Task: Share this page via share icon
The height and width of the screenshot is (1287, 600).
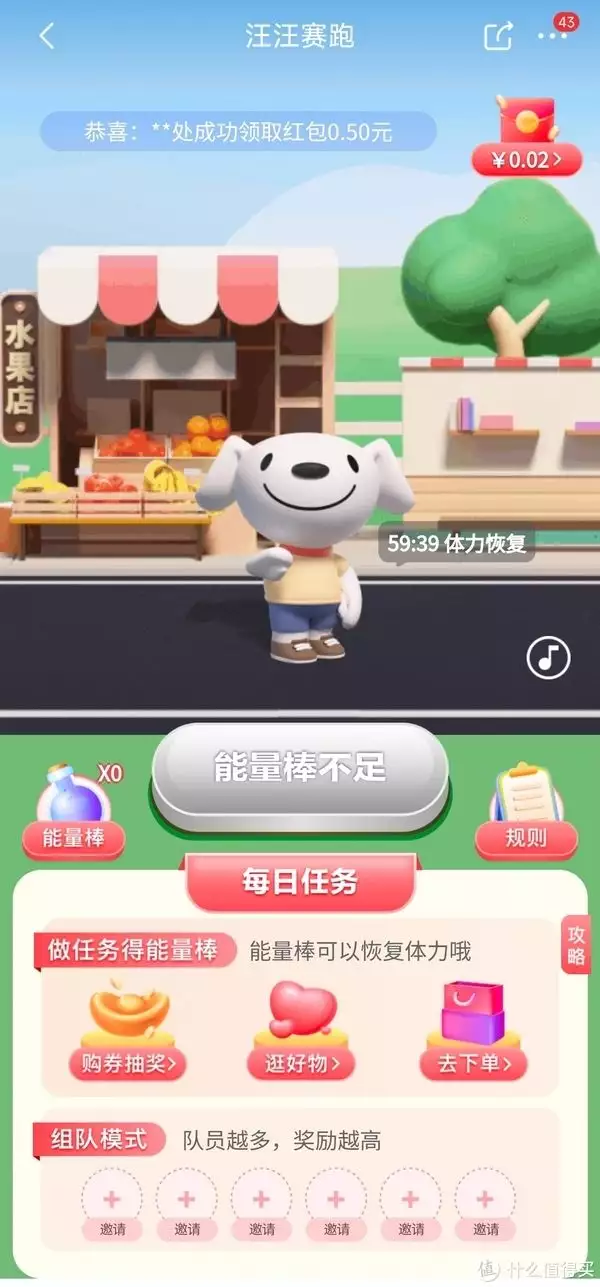Action: click(x=498, y=37)
